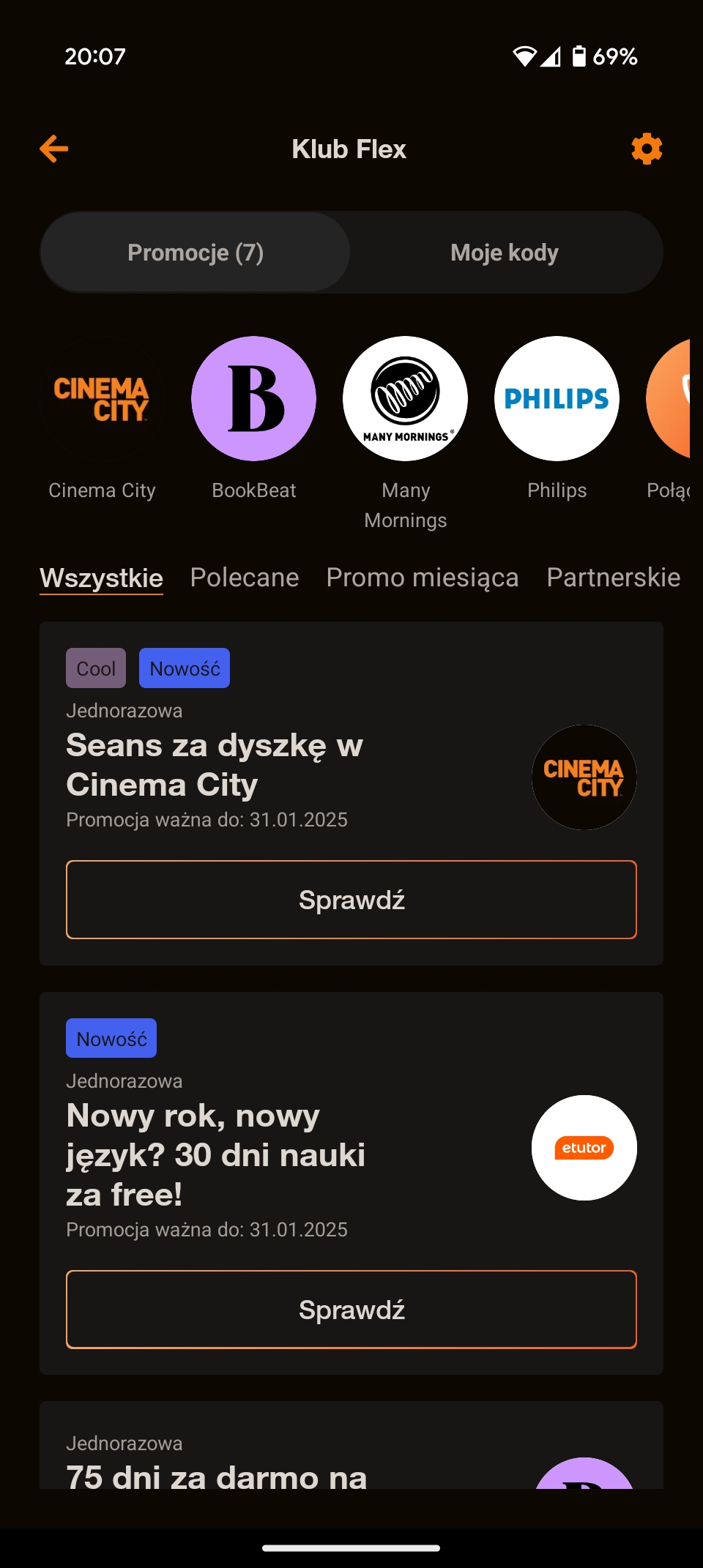
Task: Select the Promocje (7) tab
Action: 196,253
